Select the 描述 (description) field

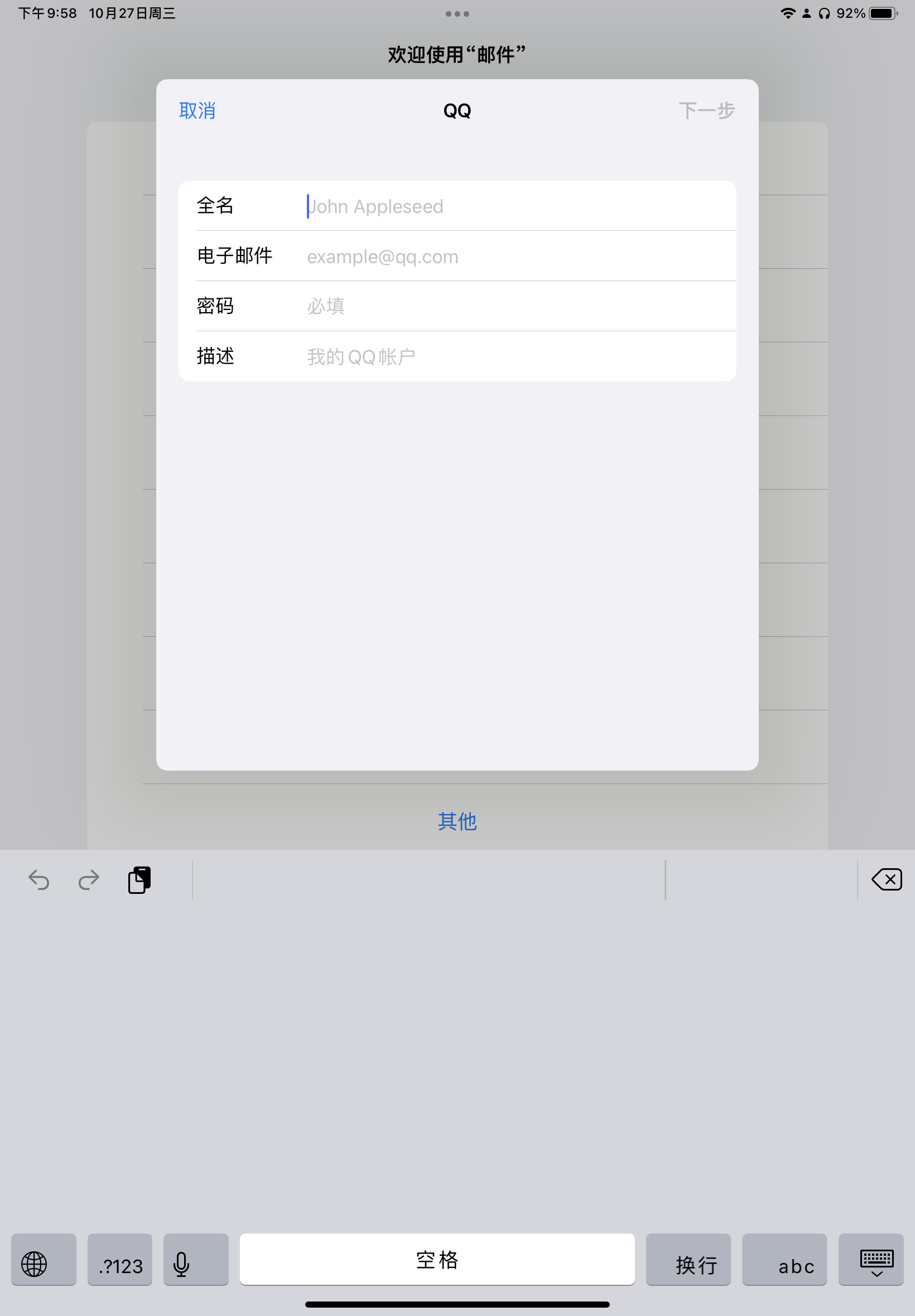pos(516,356)
